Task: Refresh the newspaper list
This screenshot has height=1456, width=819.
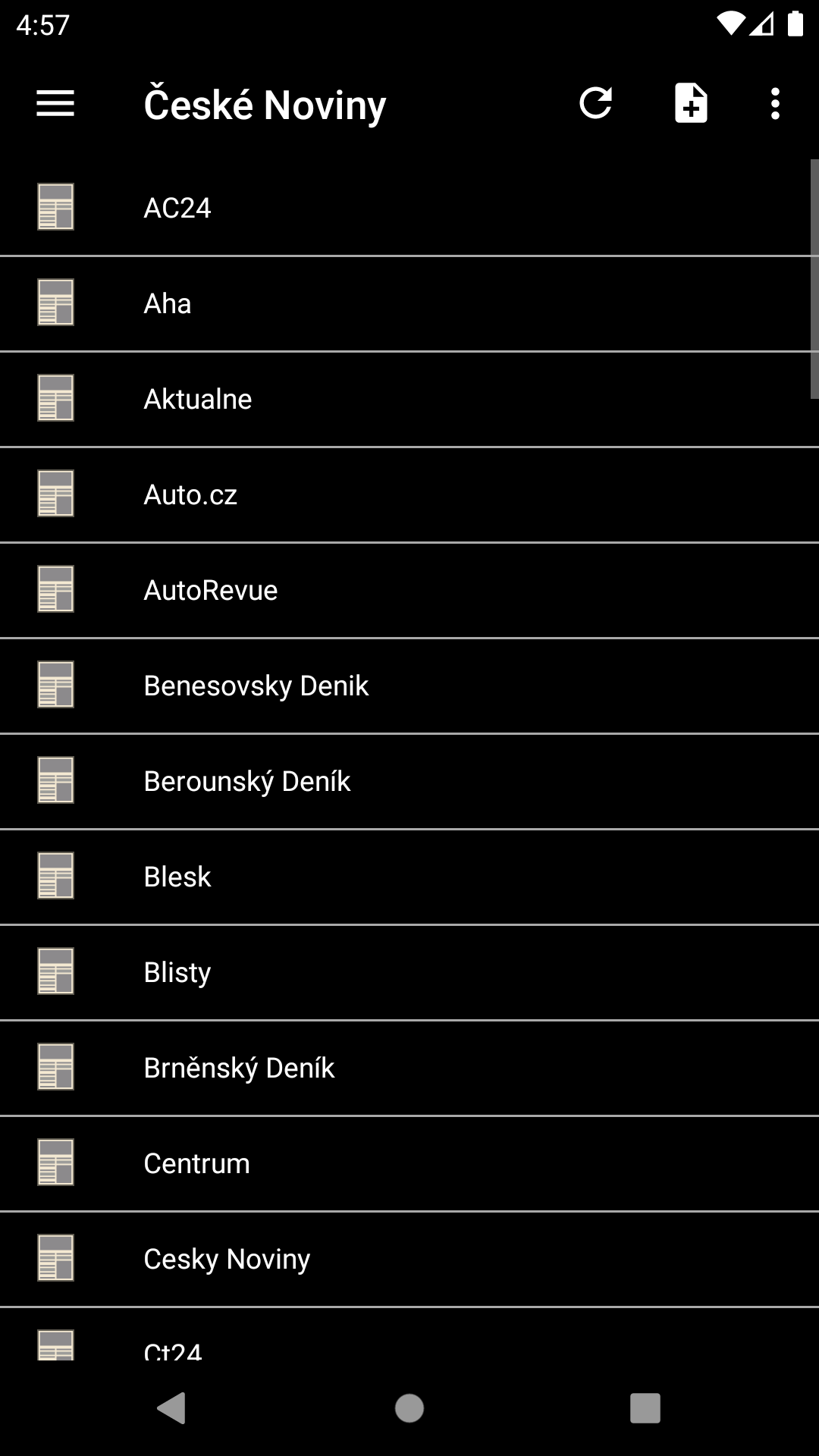Action: (595, 103)
